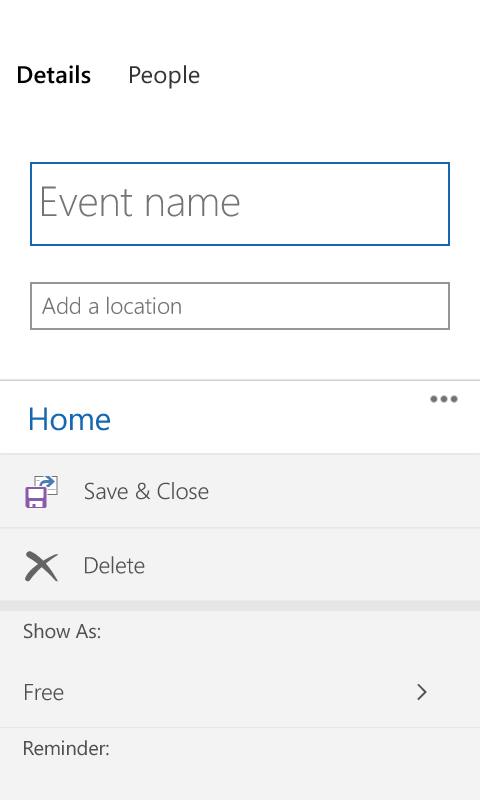Expand the Show As Free option

click(x=240, y=692)
